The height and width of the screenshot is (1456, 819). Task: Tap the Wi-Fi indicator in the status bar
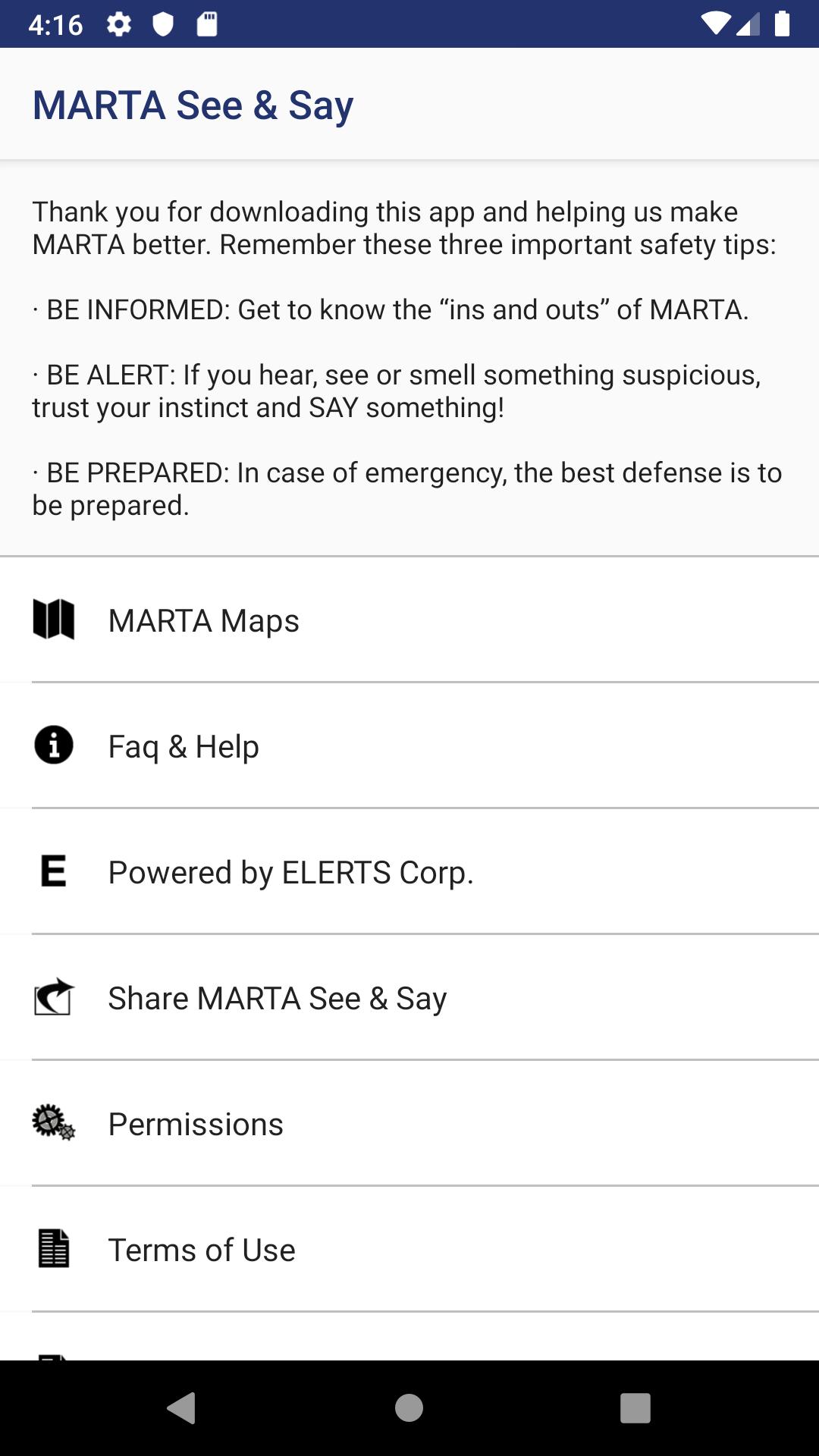pyautogui.click(x=716, y=24)
